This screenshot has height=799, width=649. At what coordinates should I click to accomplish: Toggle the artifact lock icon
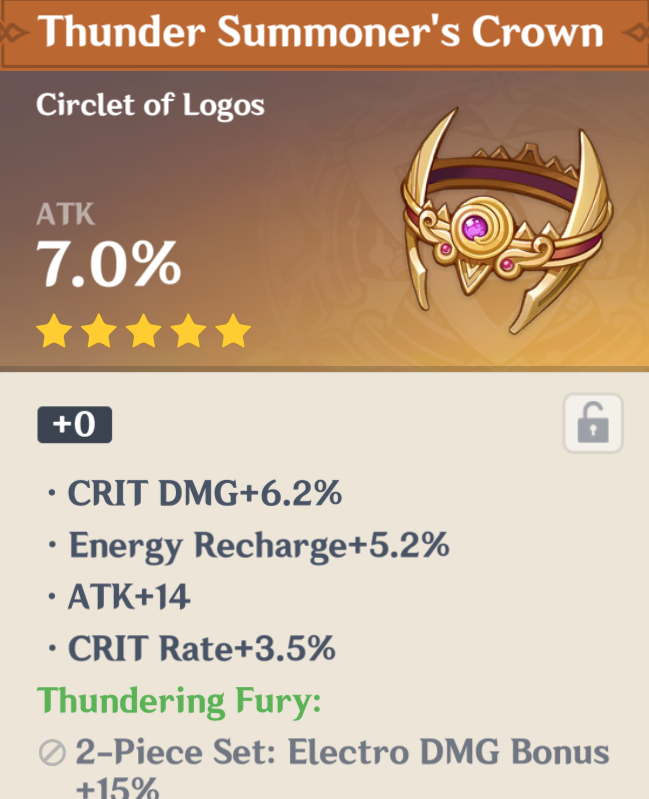coord(593,424)
